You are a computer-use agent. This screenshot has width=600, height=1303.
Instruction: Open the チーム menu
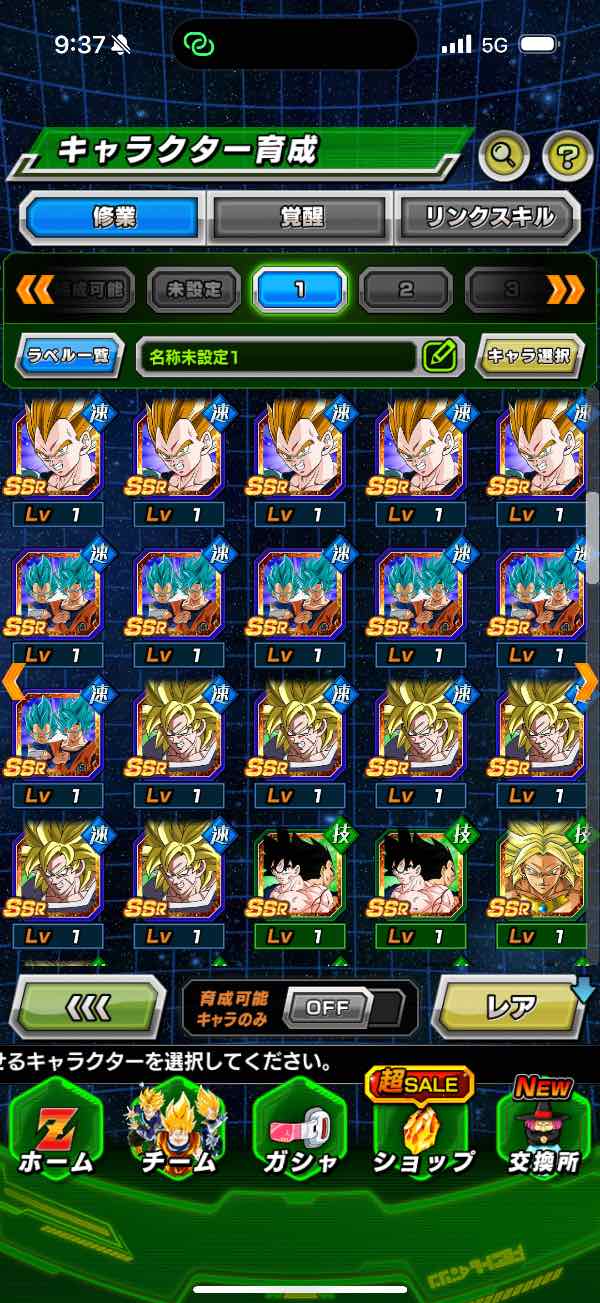click(178, 1133)
